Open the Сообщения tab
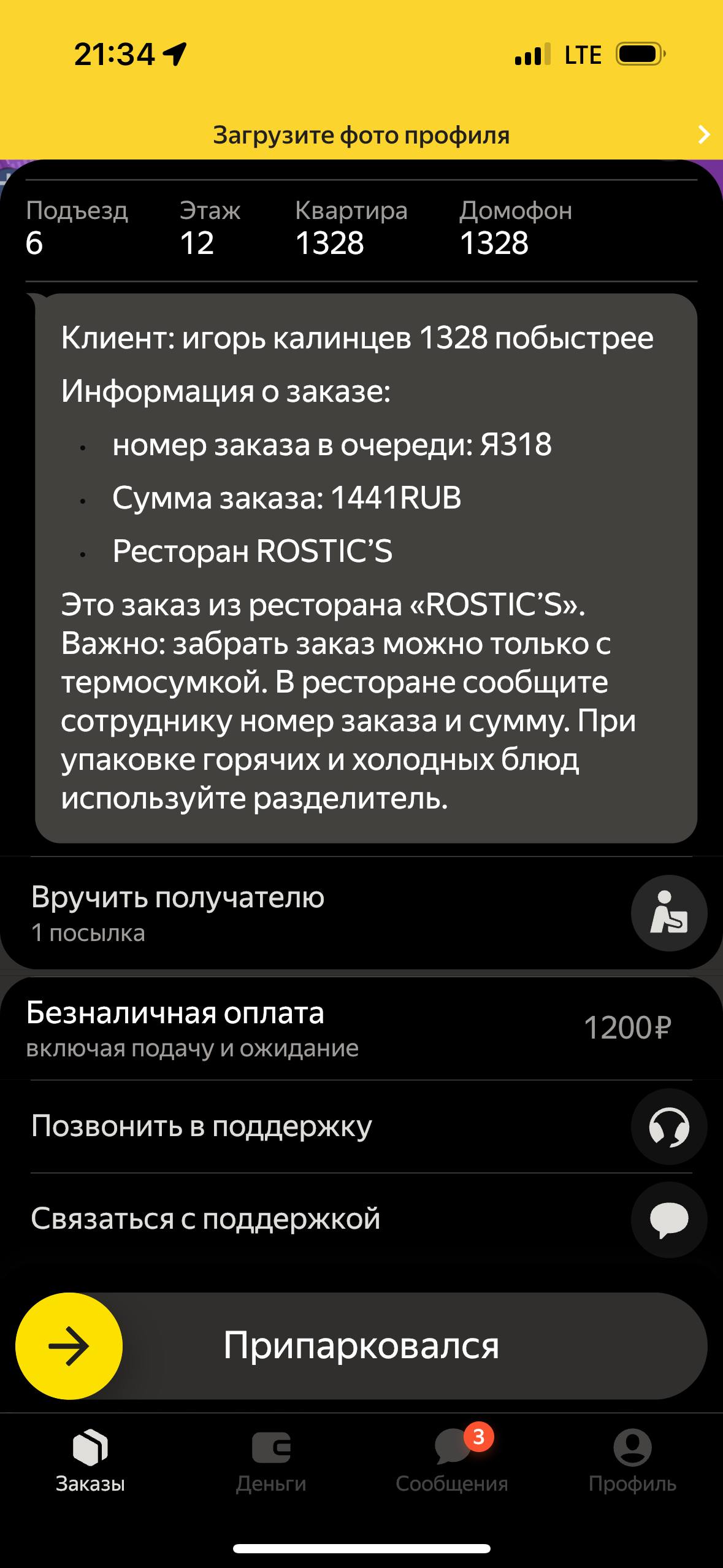 pyautogui.click(x=452, y=1460)
